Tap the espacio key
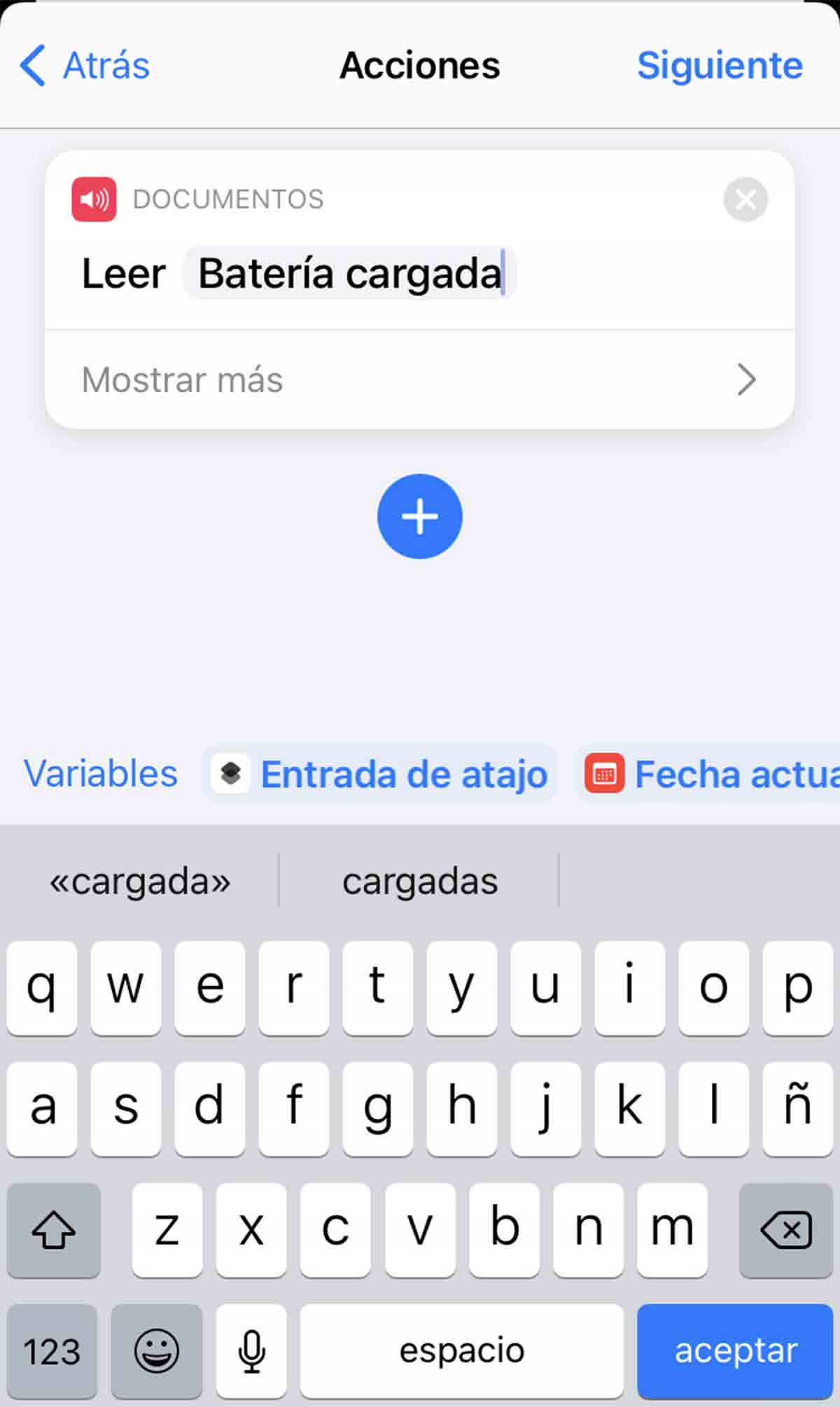The width and height of the screenshot is (840, 1407). [x=462, y=1351]
